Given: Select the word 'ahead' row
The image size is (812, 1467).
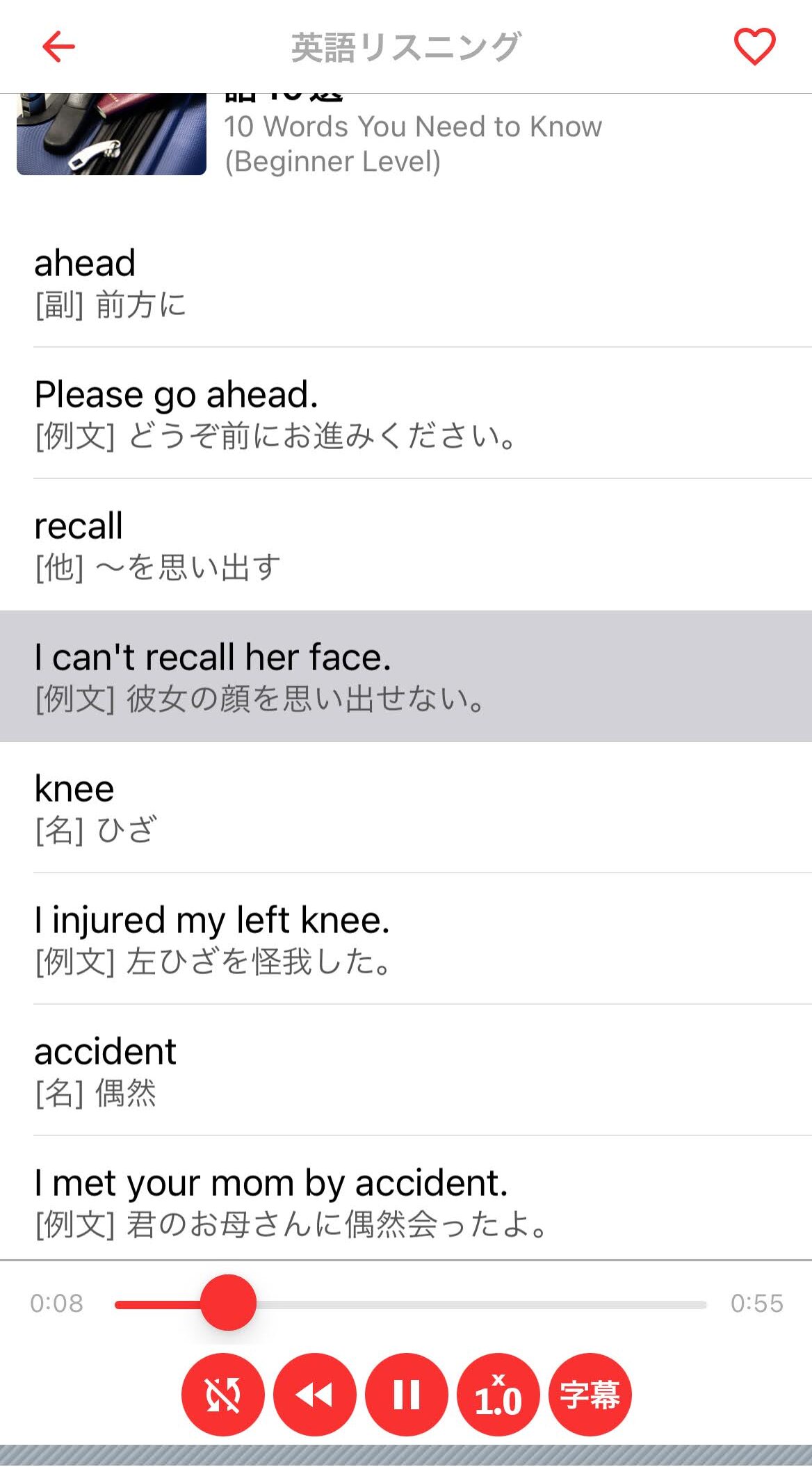Looking at the screenshot, I should pyautogui.click(x=406, y=282).
